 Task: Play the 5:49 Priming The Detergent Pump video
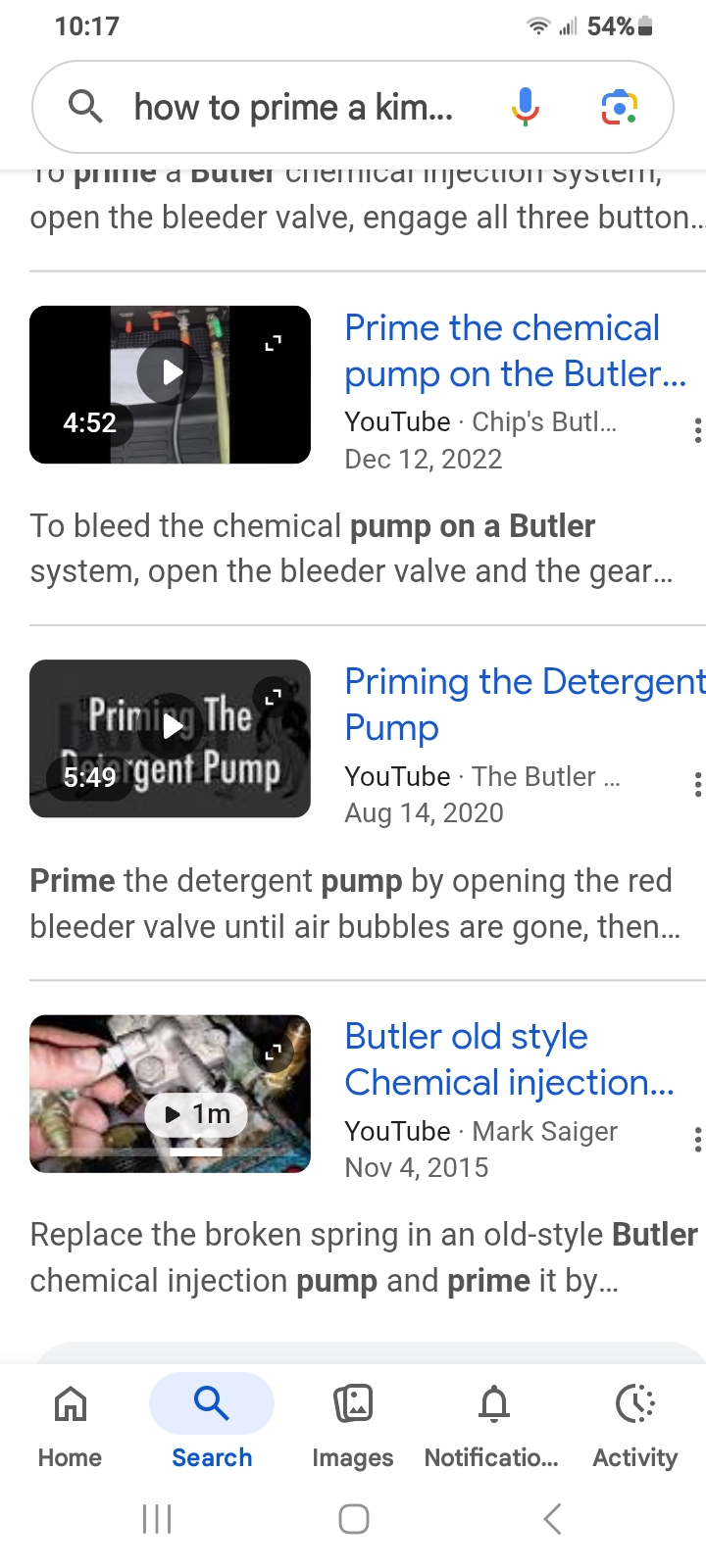click(x=171, y=738)
